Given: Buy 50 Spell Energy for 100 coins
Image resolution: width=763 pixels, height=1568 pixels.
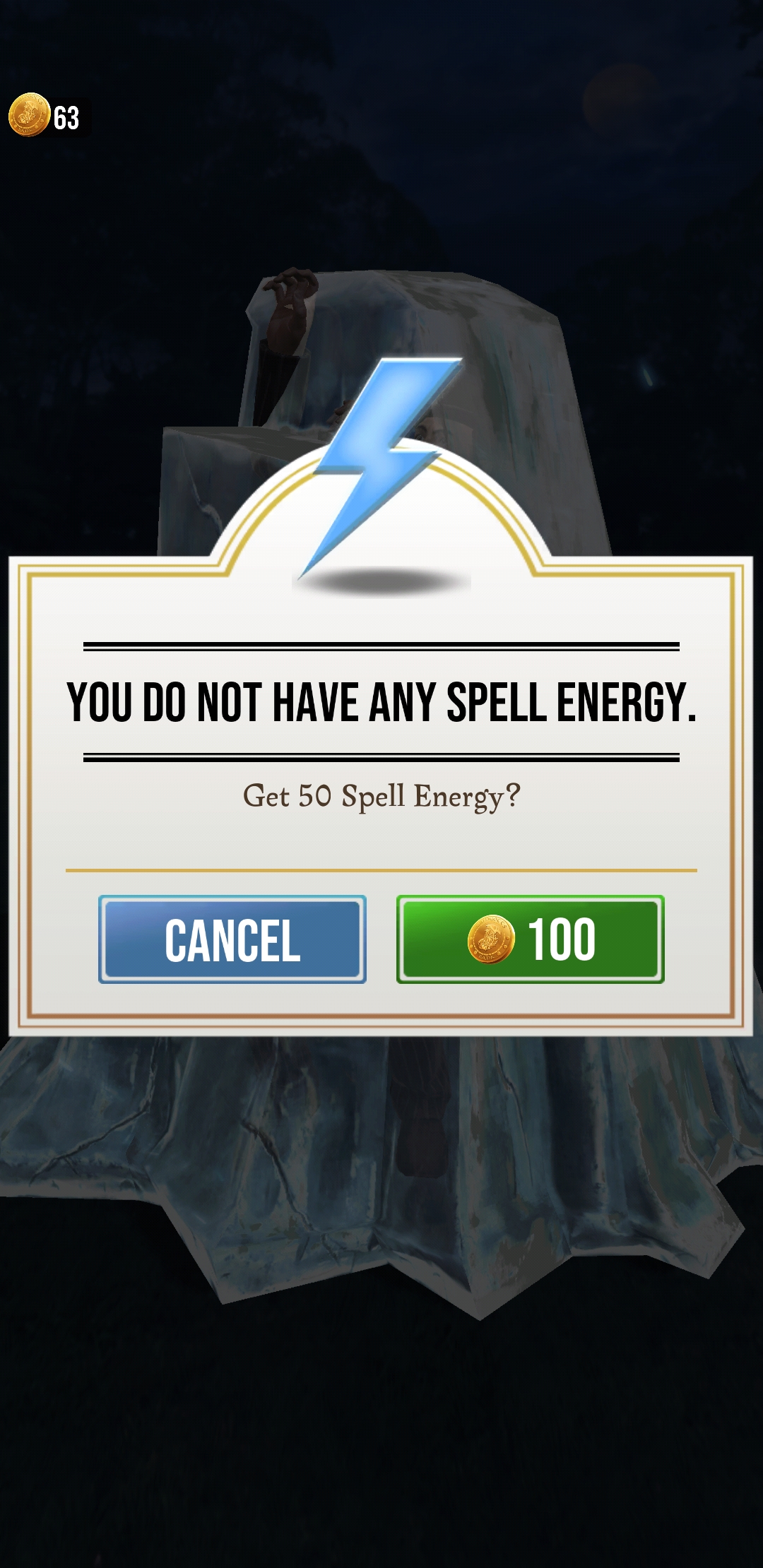Looking at the screenshot, I should 531,939.
